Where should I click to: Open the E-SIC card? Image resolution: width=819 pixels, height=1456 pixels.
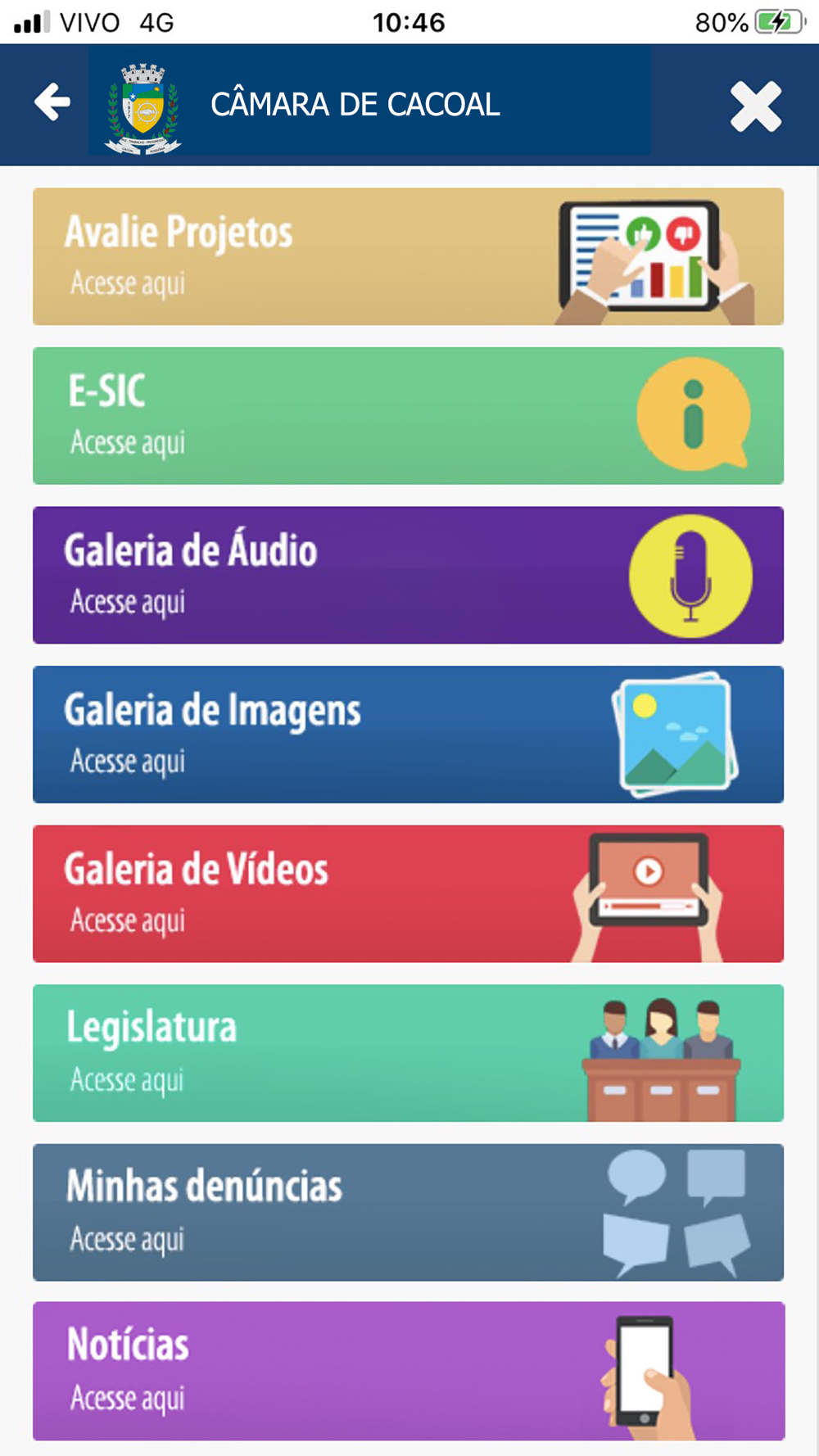408,416
